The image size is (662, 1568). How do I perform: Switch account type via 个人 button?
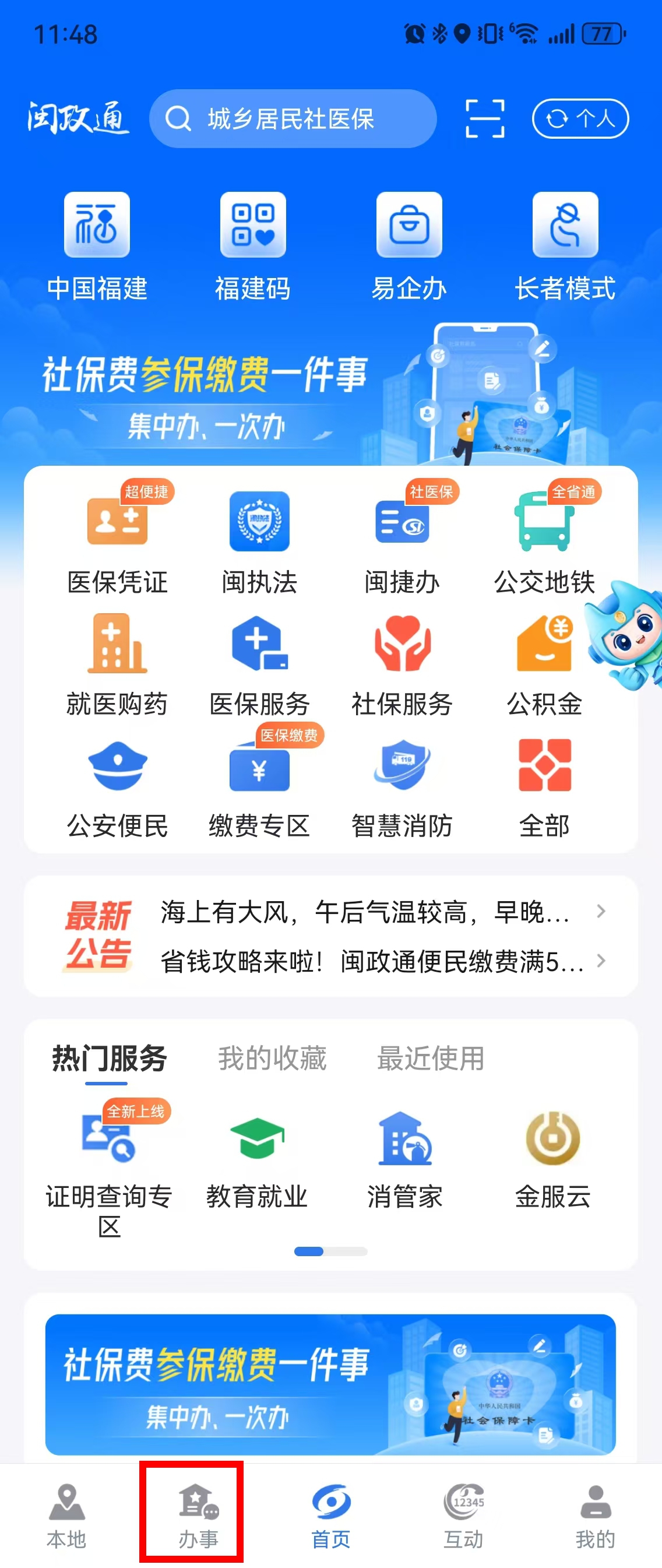[579, 119]
